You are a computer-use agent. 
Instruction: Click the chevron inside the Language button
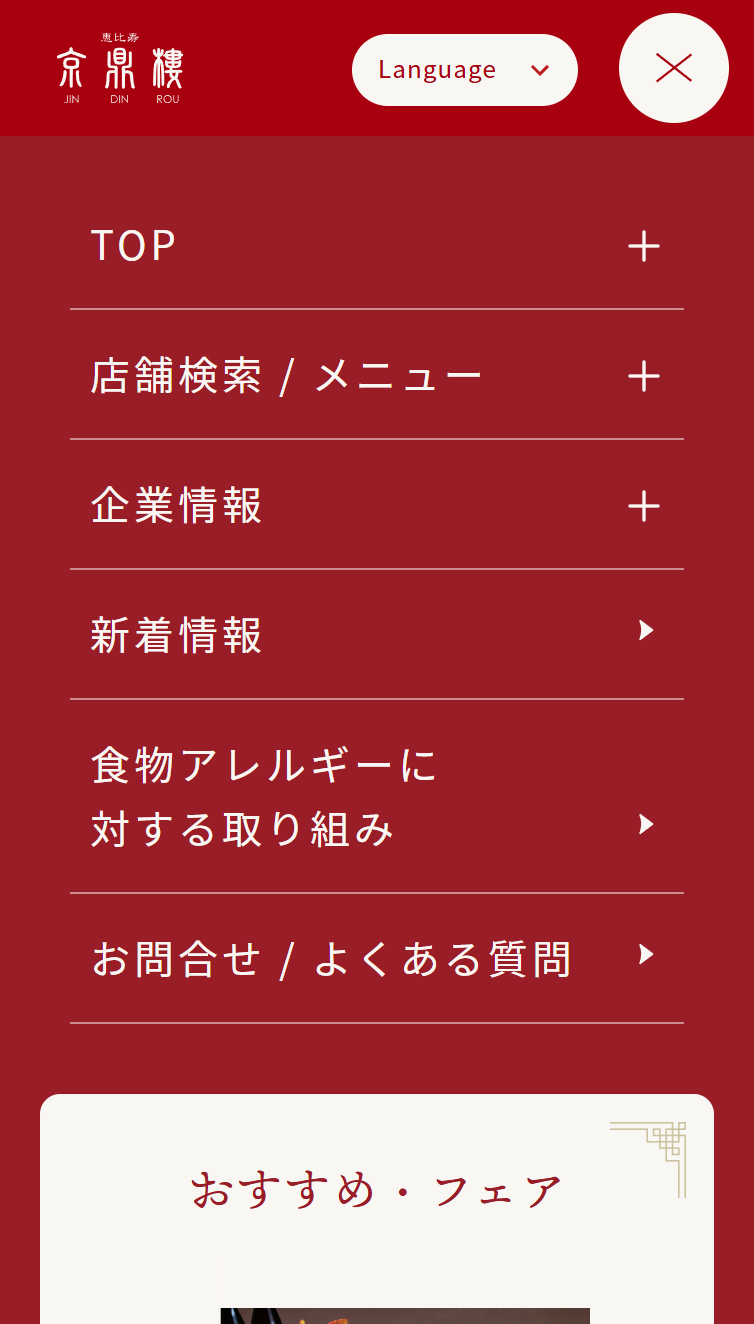pos(540,70)
